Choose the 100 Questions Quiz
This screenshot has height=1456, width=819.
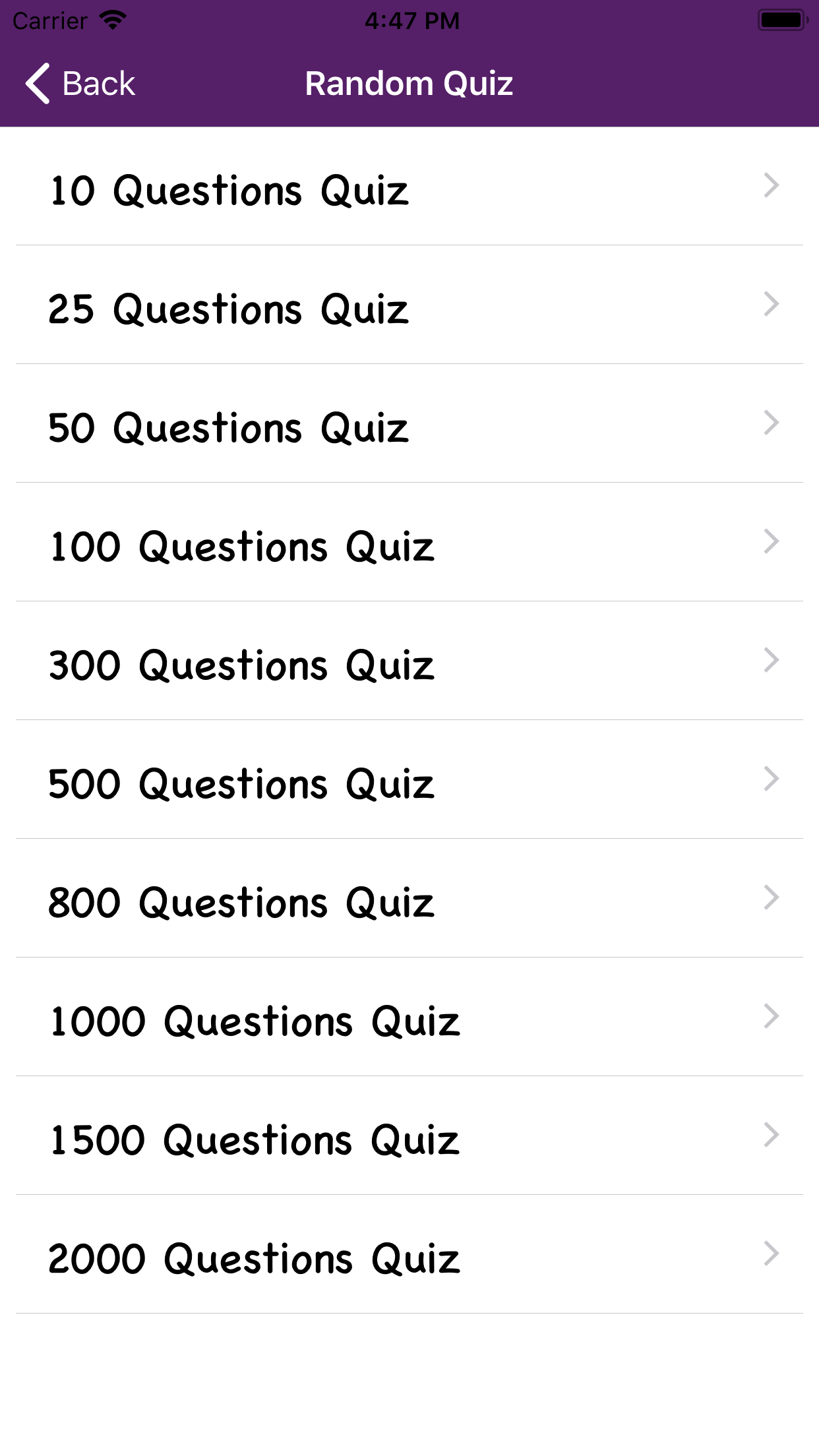[x=409, y=542]
